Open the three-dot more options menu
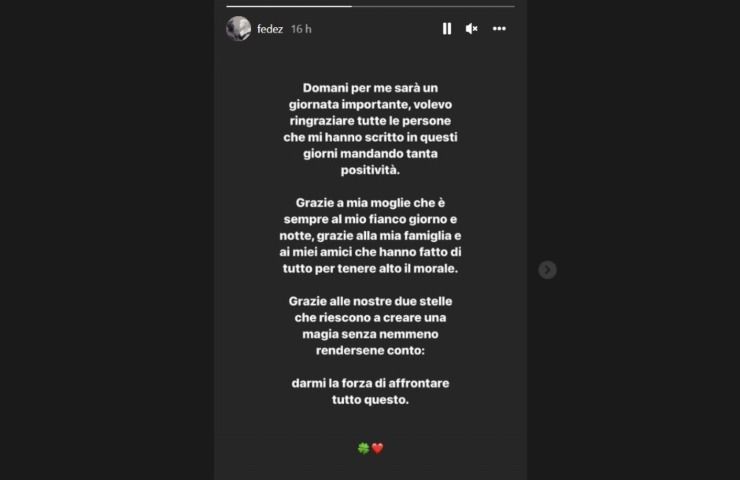This screenshot has height=480, width=740. click(499, 29)
